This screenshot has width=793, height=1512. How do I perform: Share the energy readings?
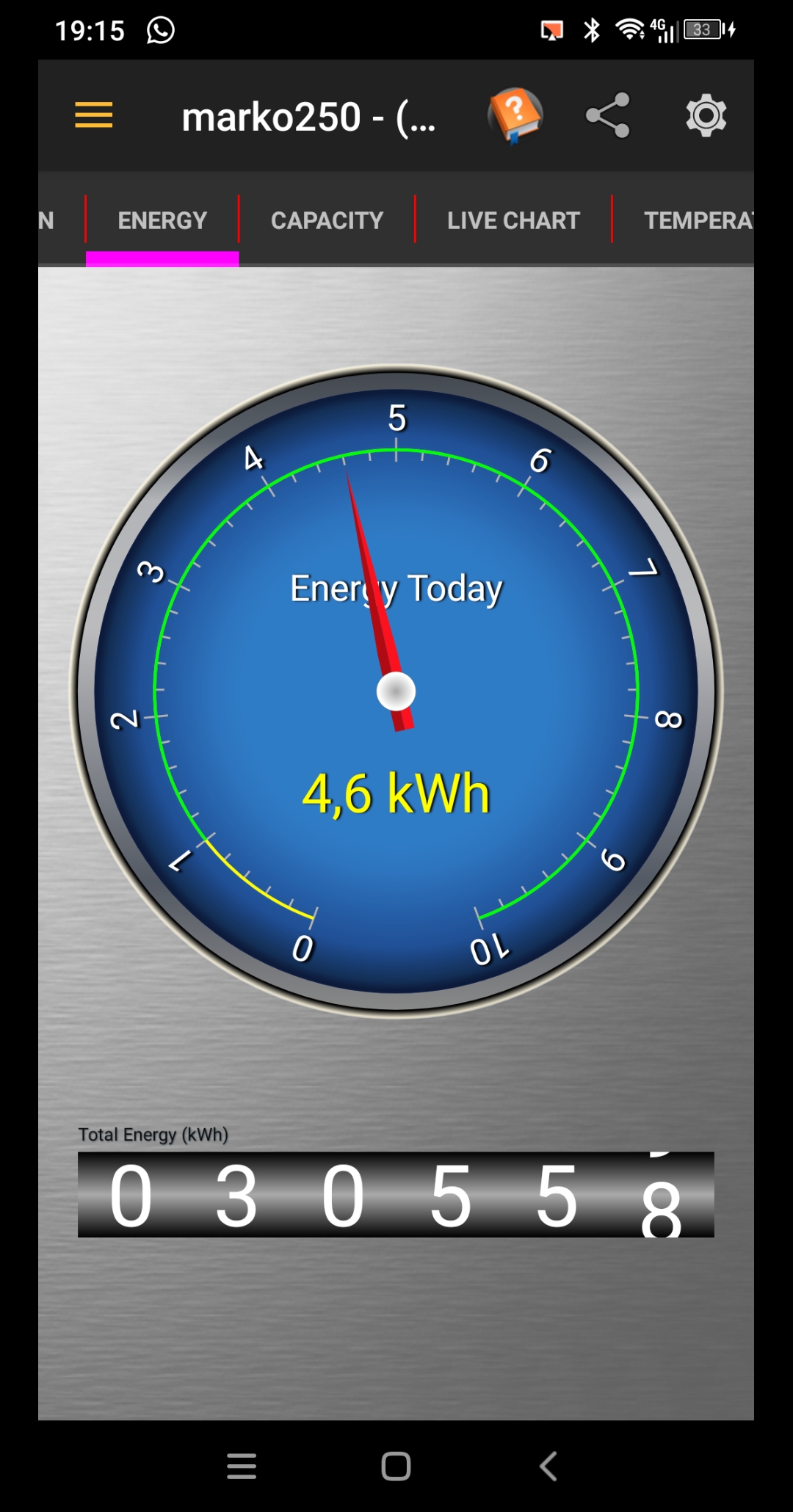[608, 115]
